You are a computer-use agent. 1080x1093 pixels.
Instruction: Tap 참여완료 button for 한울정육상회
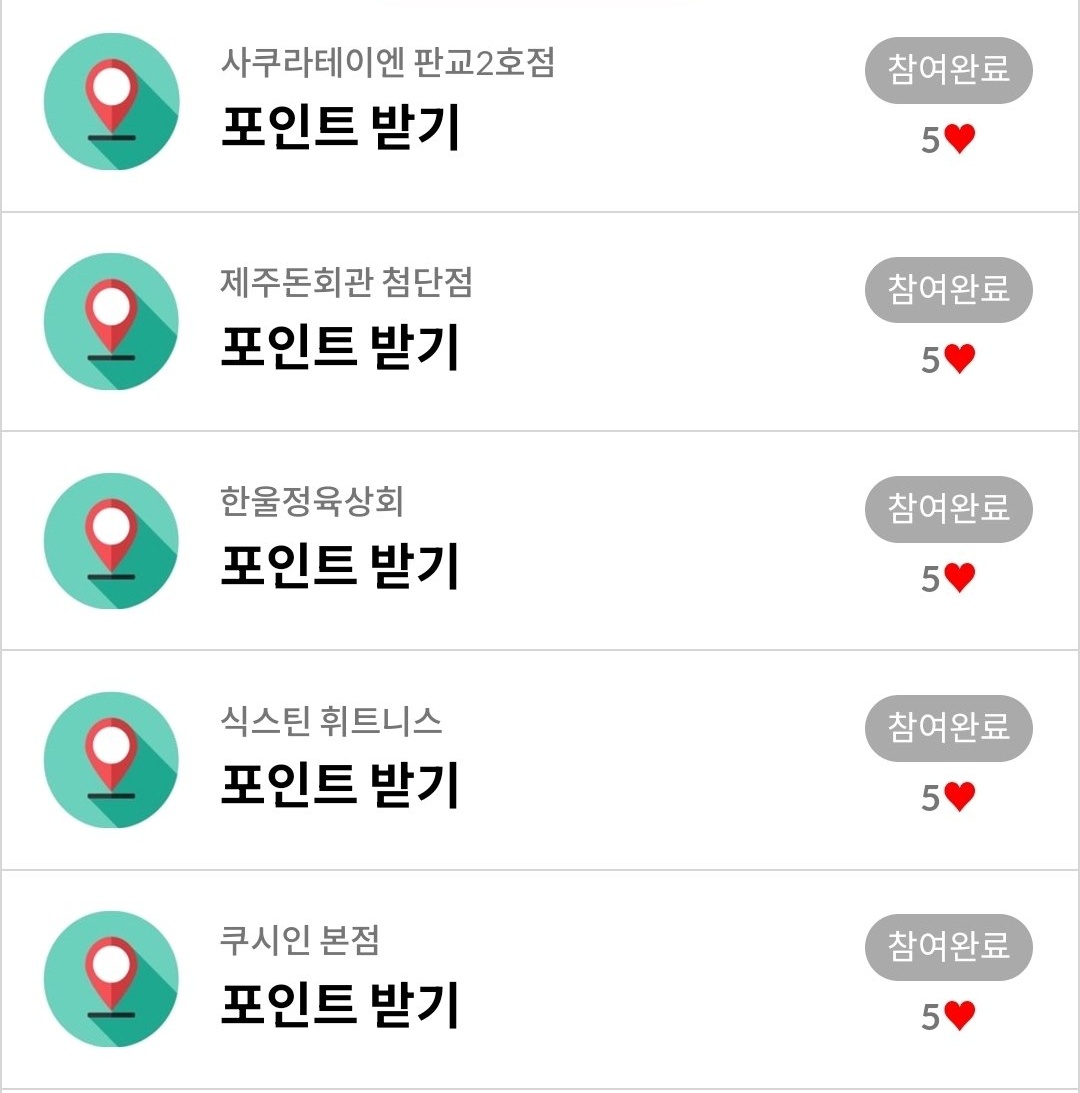(x=948, y=508)
